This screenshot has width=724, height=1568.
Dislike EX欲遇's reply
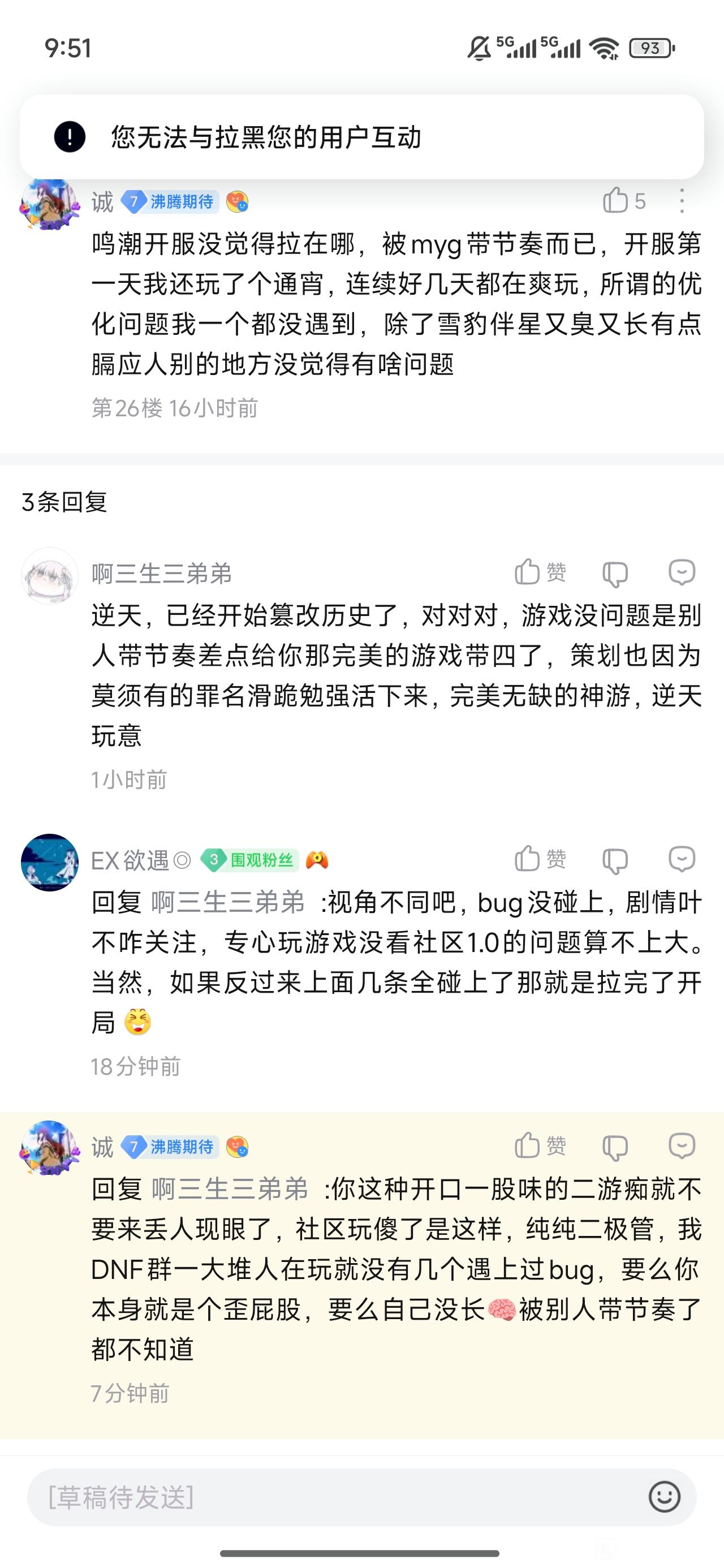[x=615, y=860]
